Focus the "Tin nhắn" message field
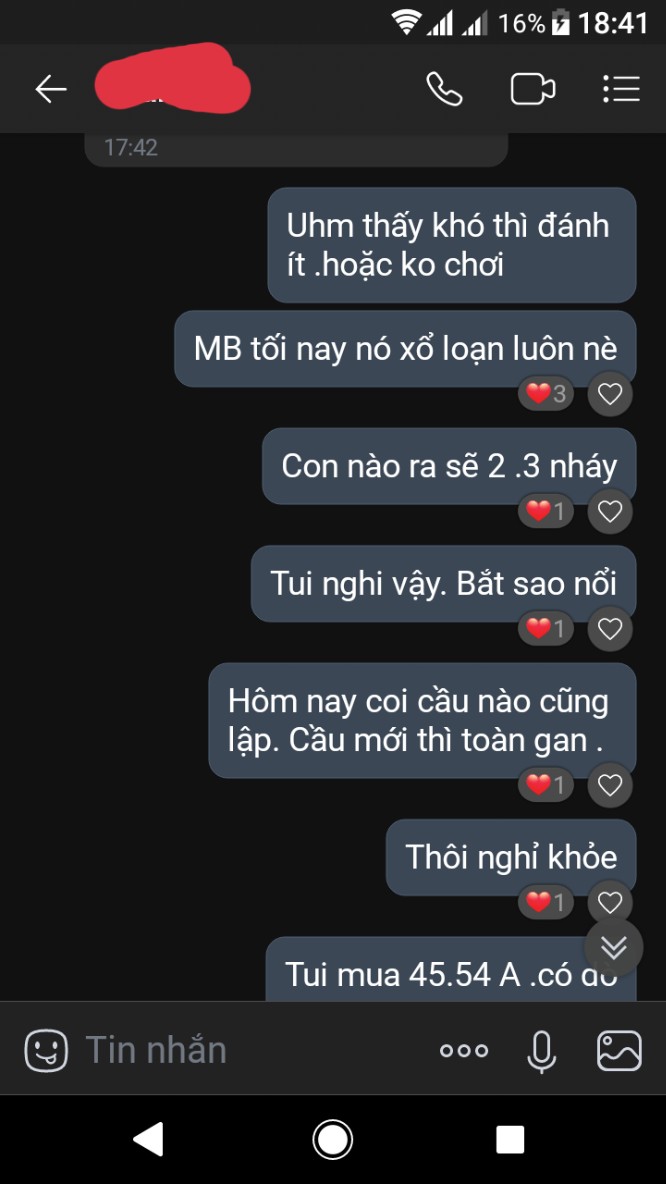This screenshot has height=1184, width=666. pos(250,1050)
